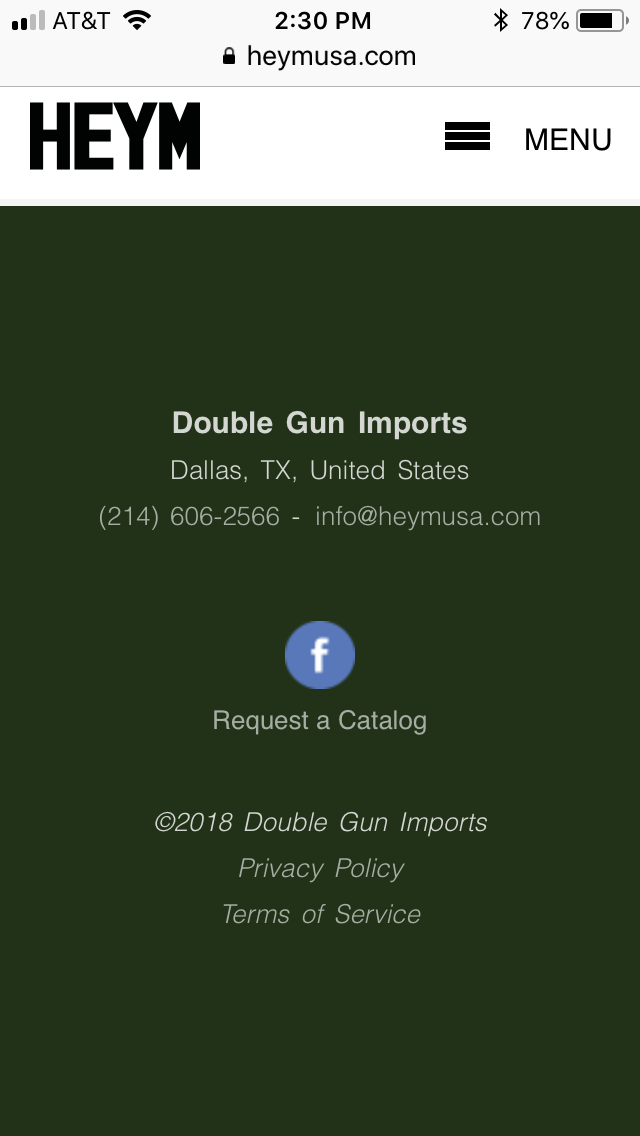Open the hamburger MENU
The height and width of the screenshot is (1136, 640).
pyautogui.click(x=528, y=138)
